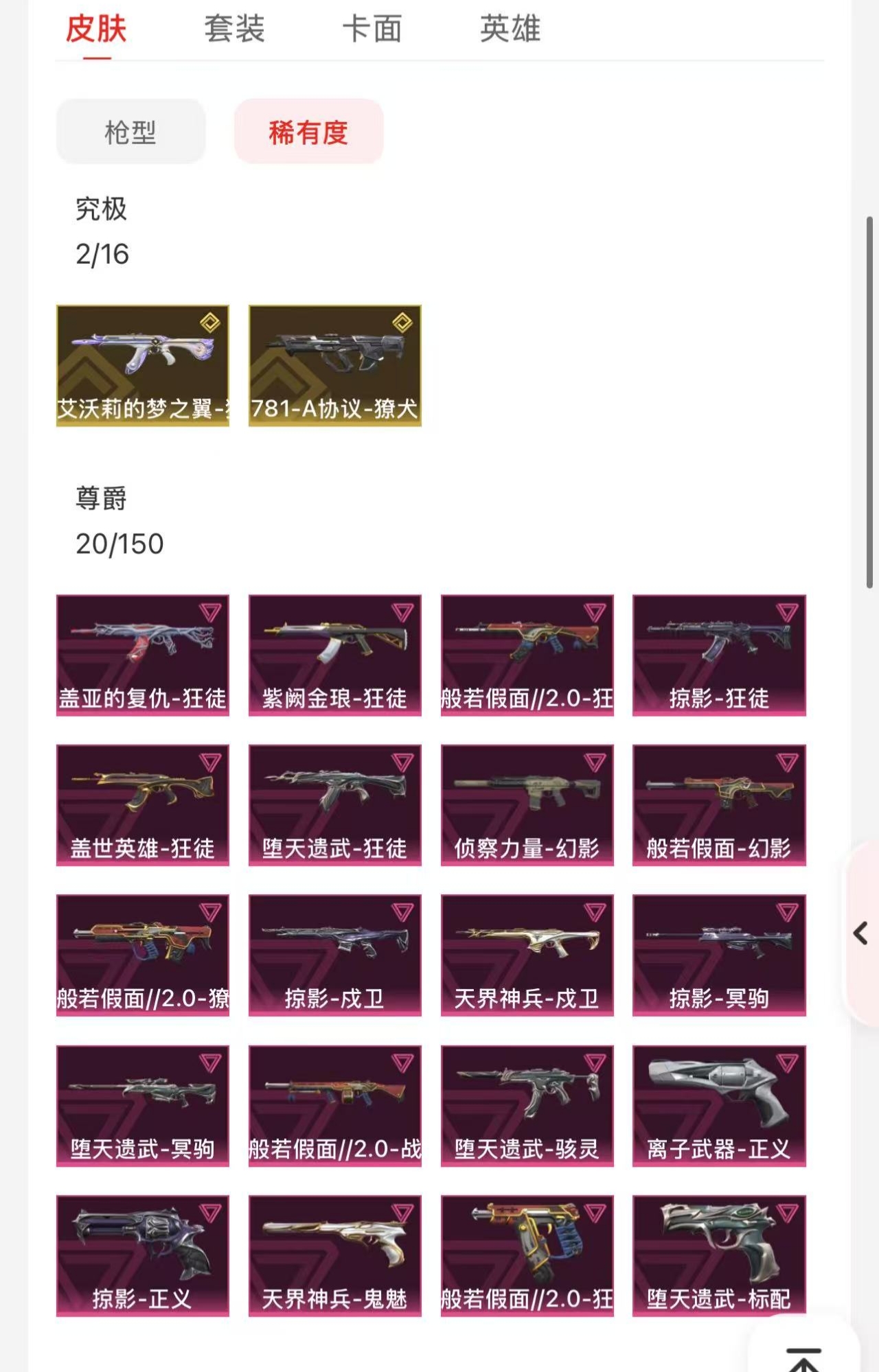View the 天界神兵-鬼魅 skin
Viewport: 879px width, 1372px height.
click(x=335, y=1256)
